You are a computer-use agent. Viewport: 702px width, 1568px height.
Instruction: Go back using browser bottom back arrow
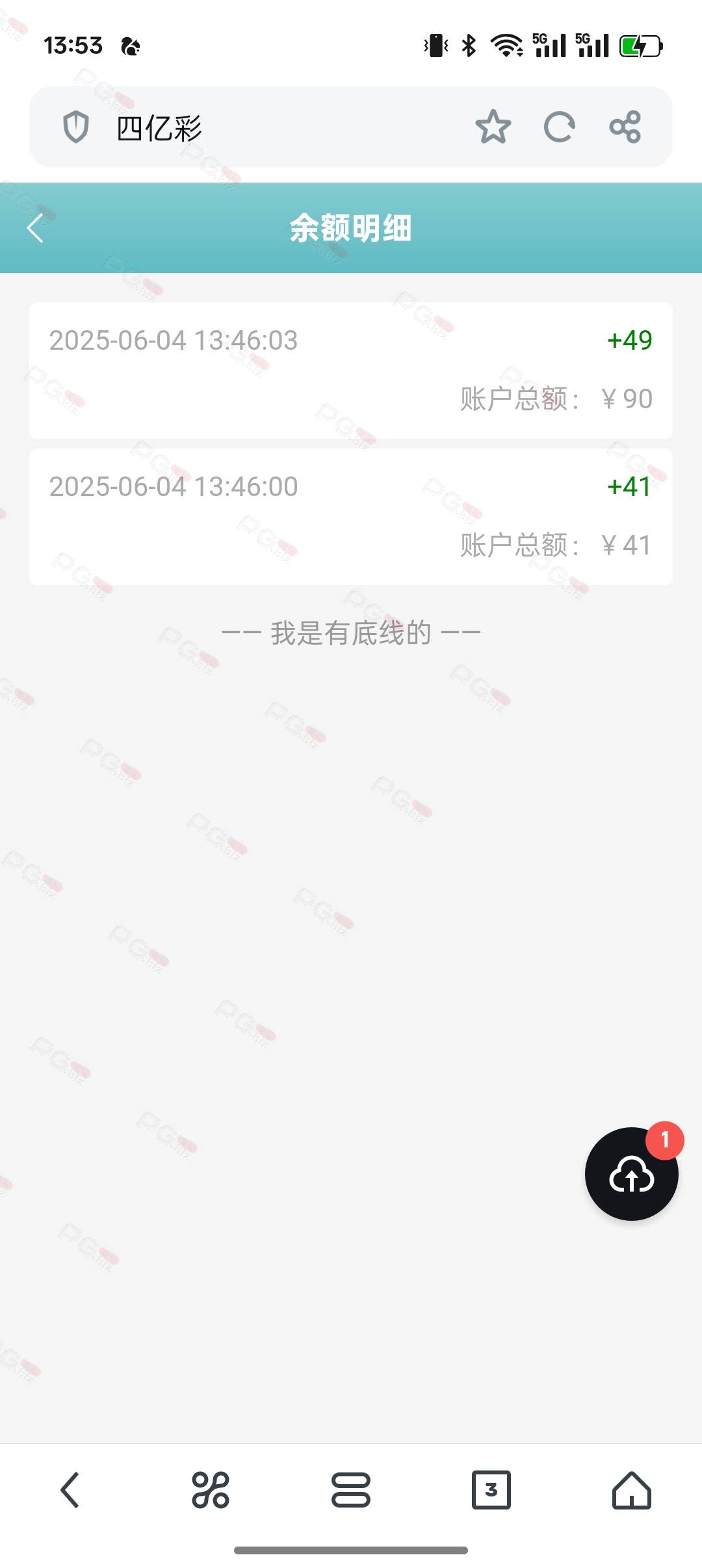[70, 1489]
